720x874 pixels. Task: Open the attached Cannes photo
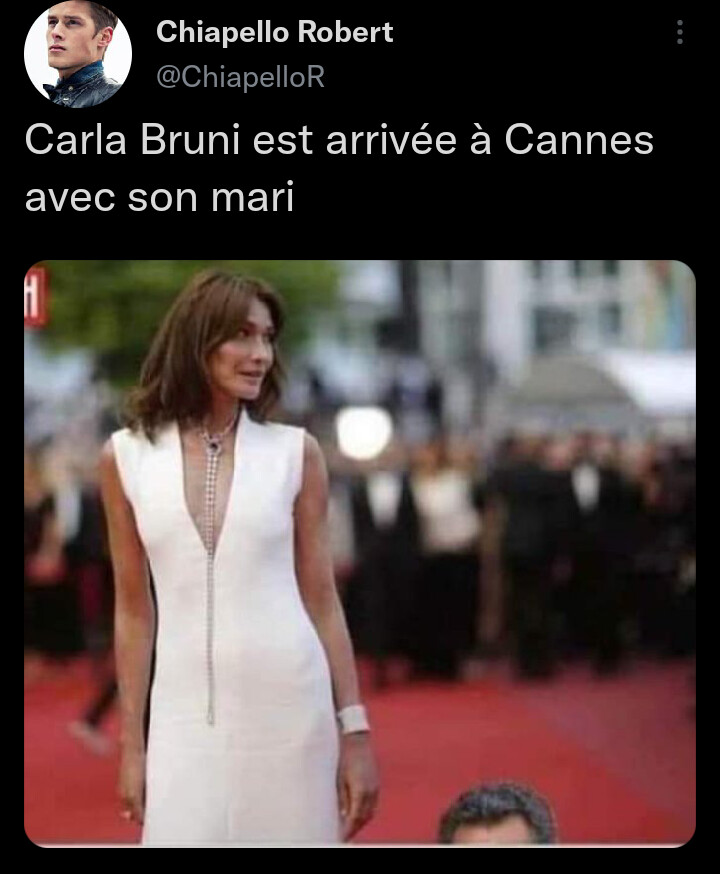(x=360, y=553)
